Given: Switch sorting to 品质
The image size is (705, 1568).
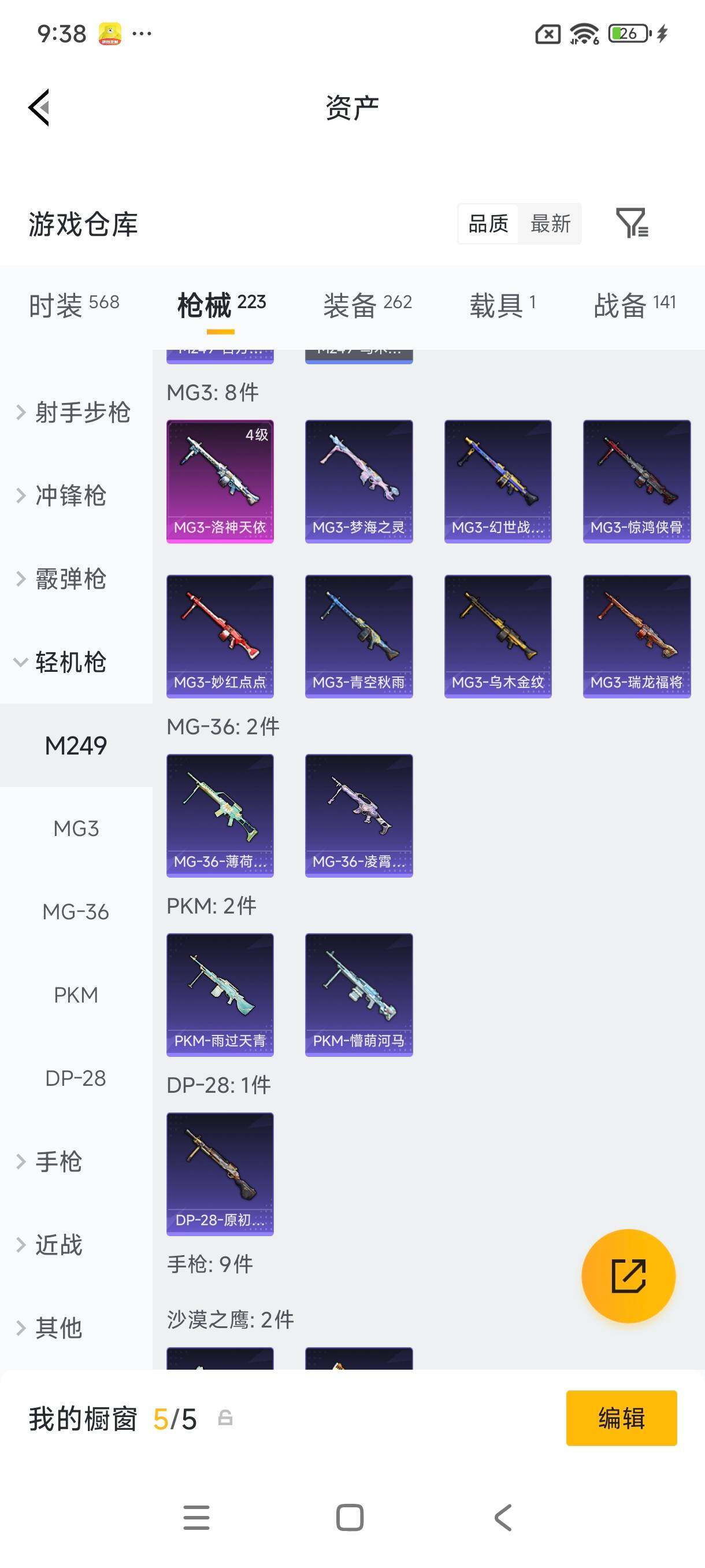Looking at the screenshot, I should pos(487,224).
